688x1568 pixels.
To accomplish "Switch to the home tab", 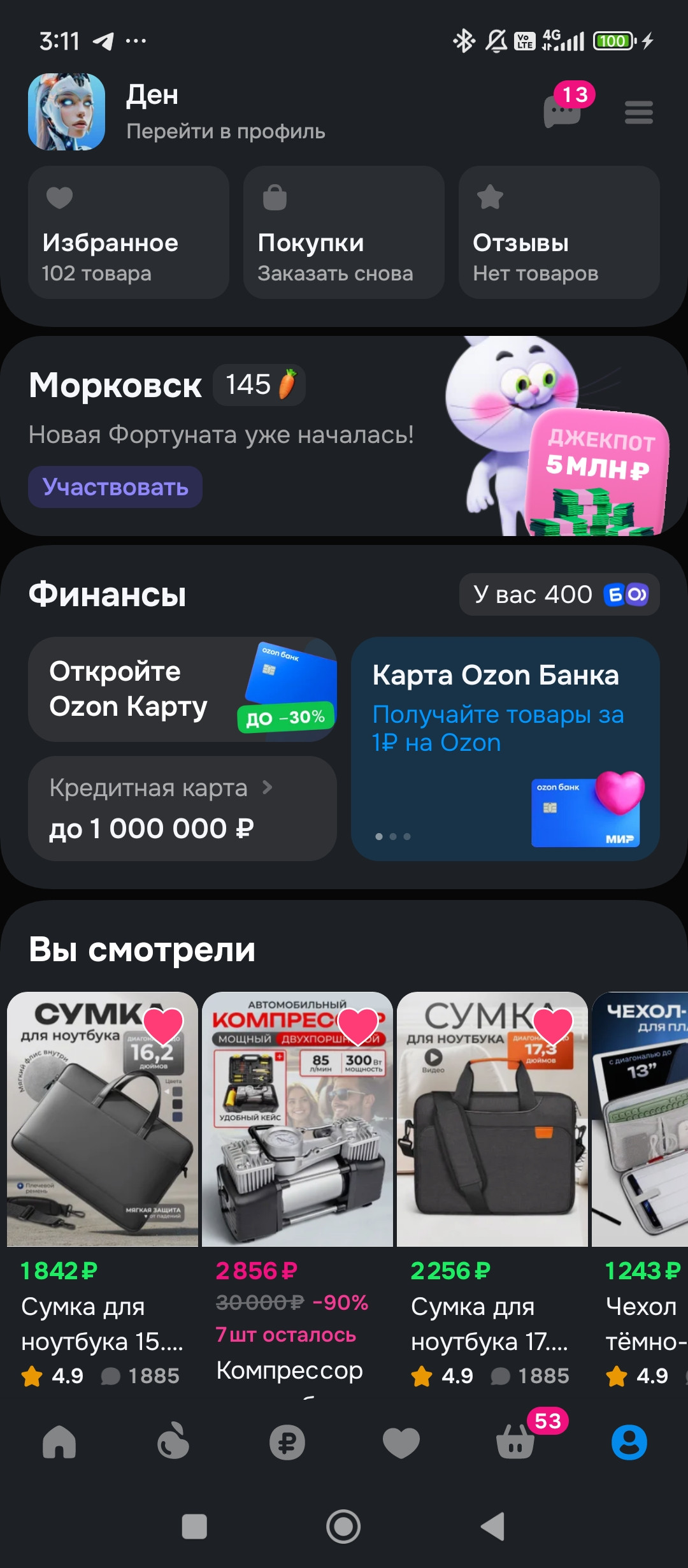I will (x=59, y=1443).
